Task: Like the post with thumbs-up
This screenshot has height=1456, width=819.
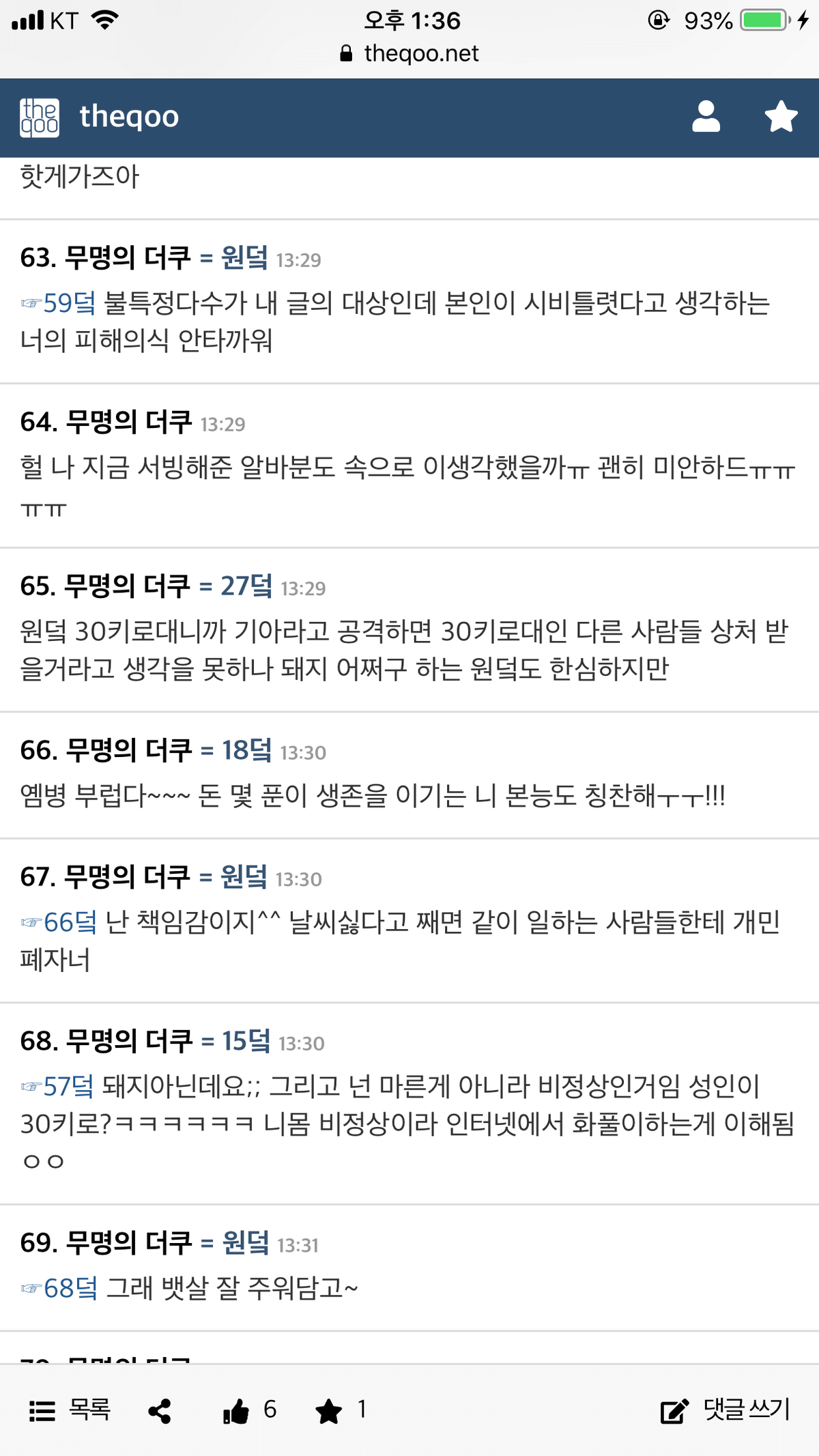Action: (236, 1411)
